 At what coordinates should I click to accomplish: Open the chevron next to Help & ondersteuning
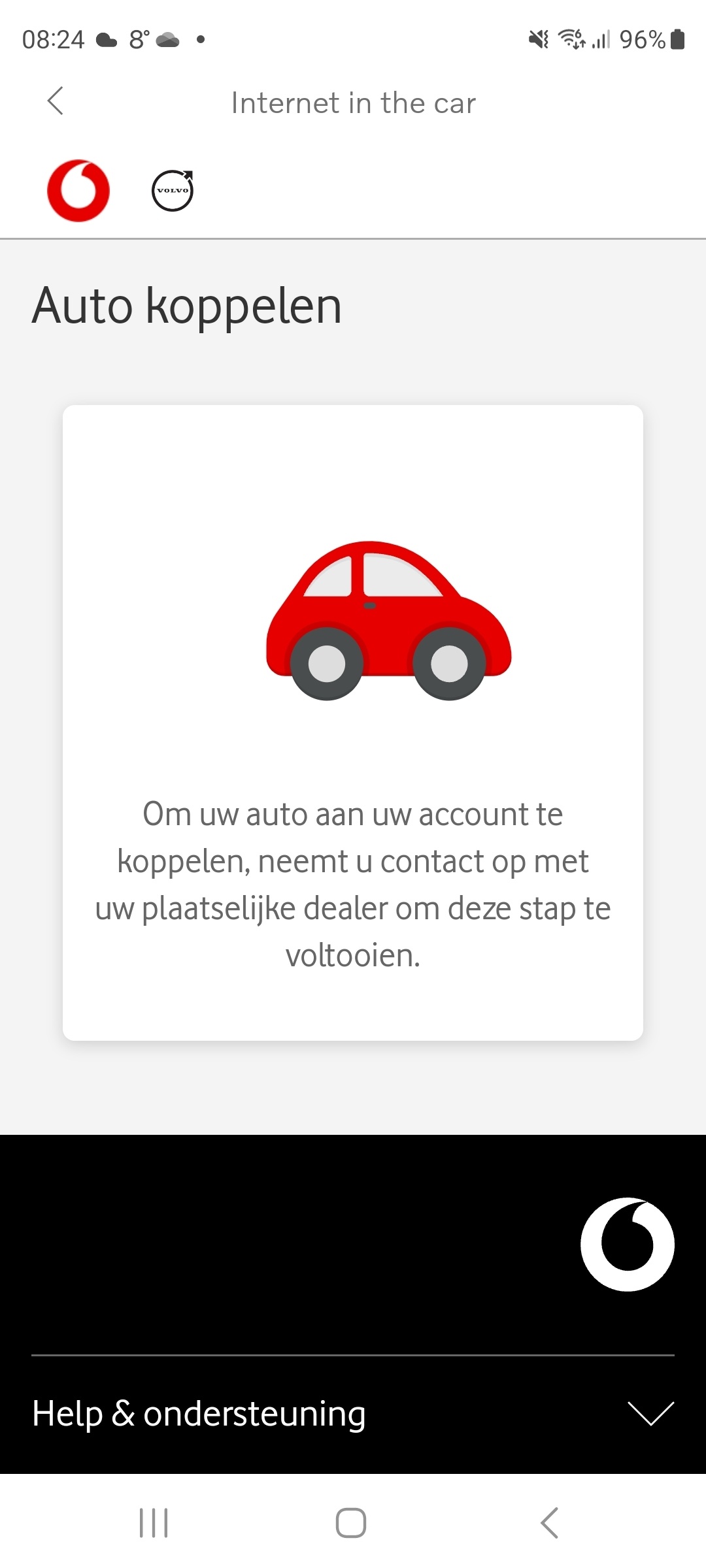point(650,1413)
